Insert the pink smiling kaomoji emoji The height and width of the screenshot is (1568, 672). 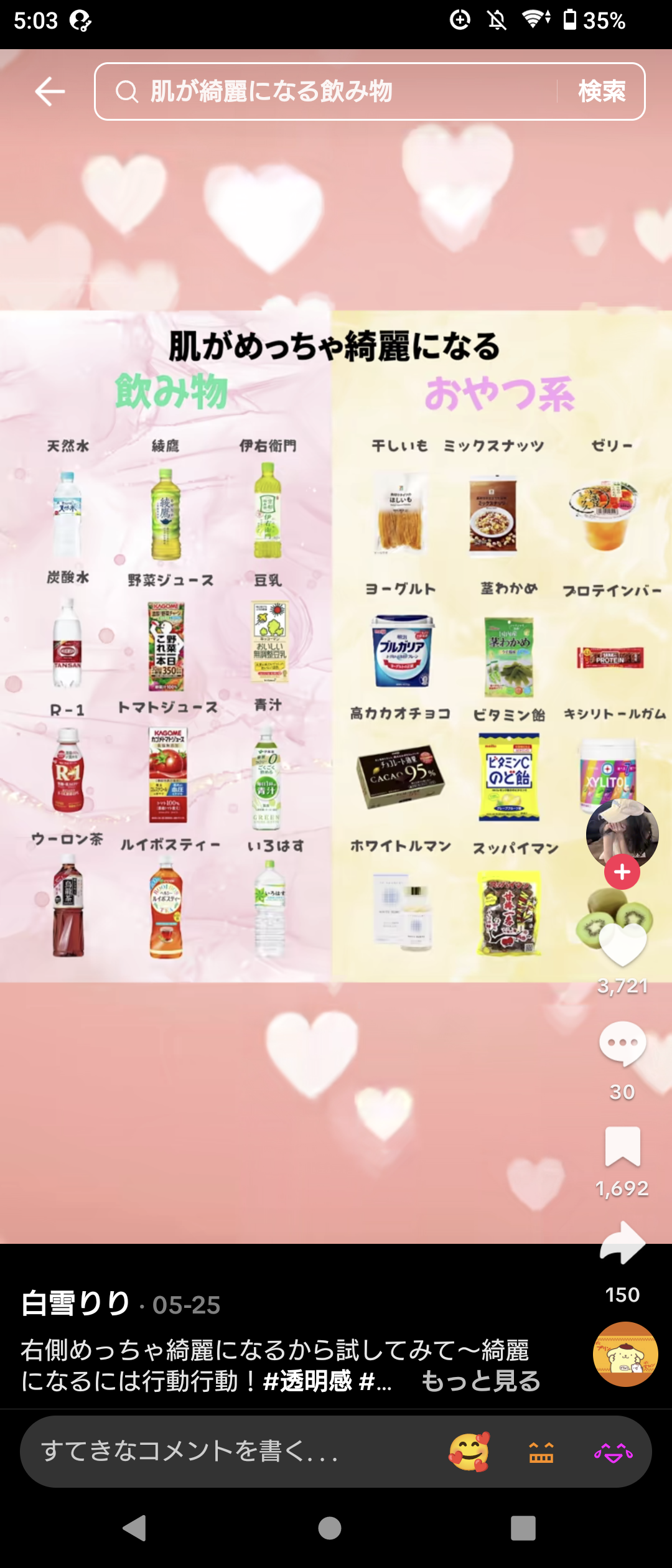coord(614,1452)
